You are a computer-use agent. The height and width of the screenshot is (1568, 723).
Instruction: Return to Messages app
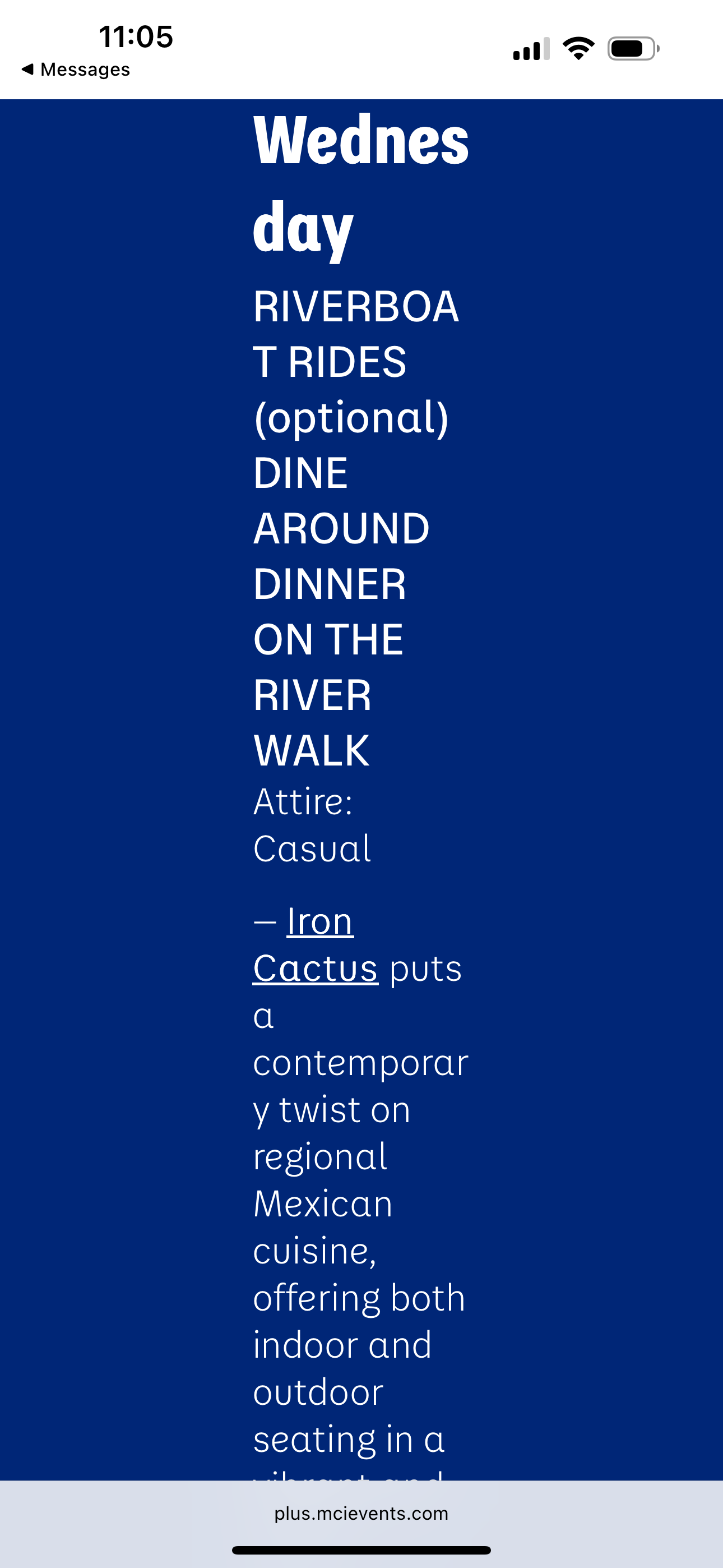(x=76, y=70)
